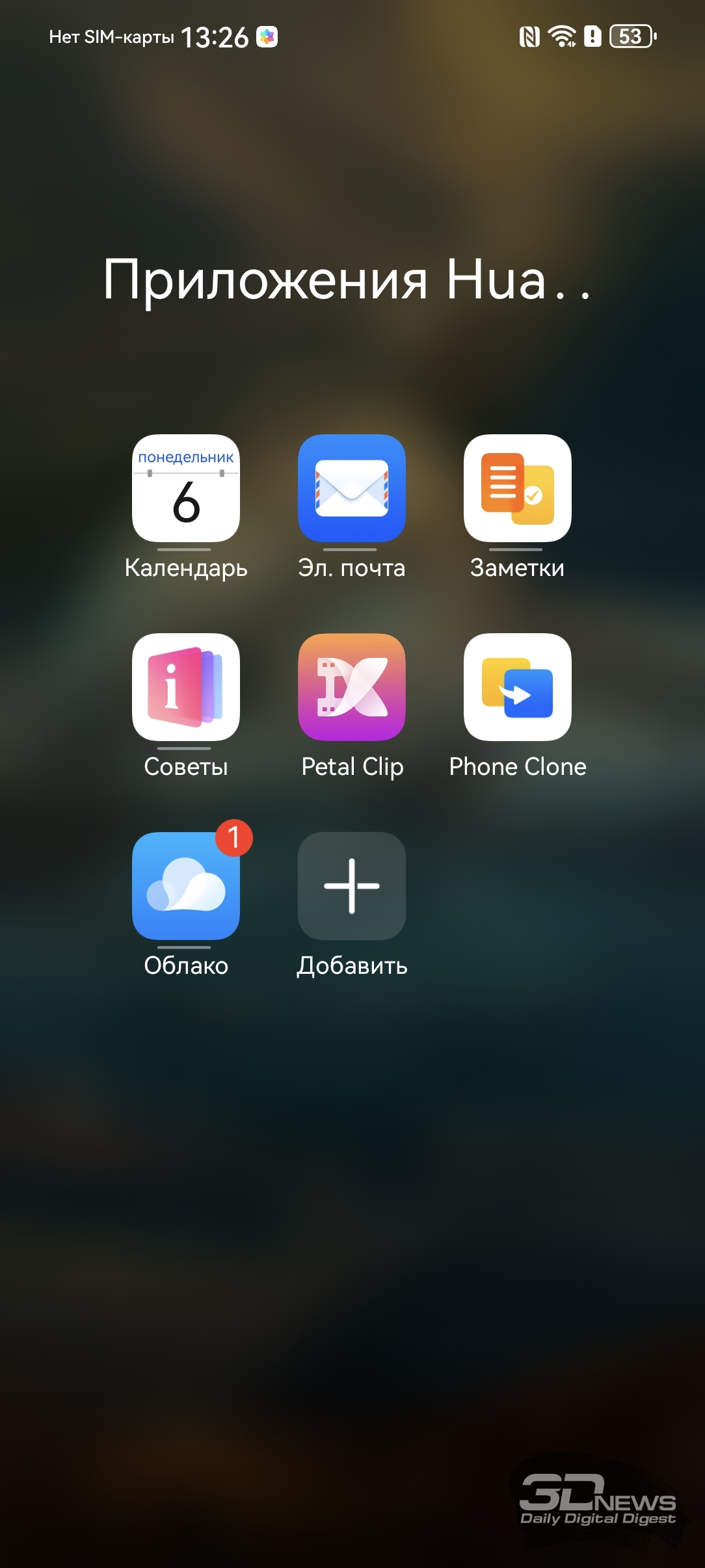Open the Облако cloud app

[186, 886]
